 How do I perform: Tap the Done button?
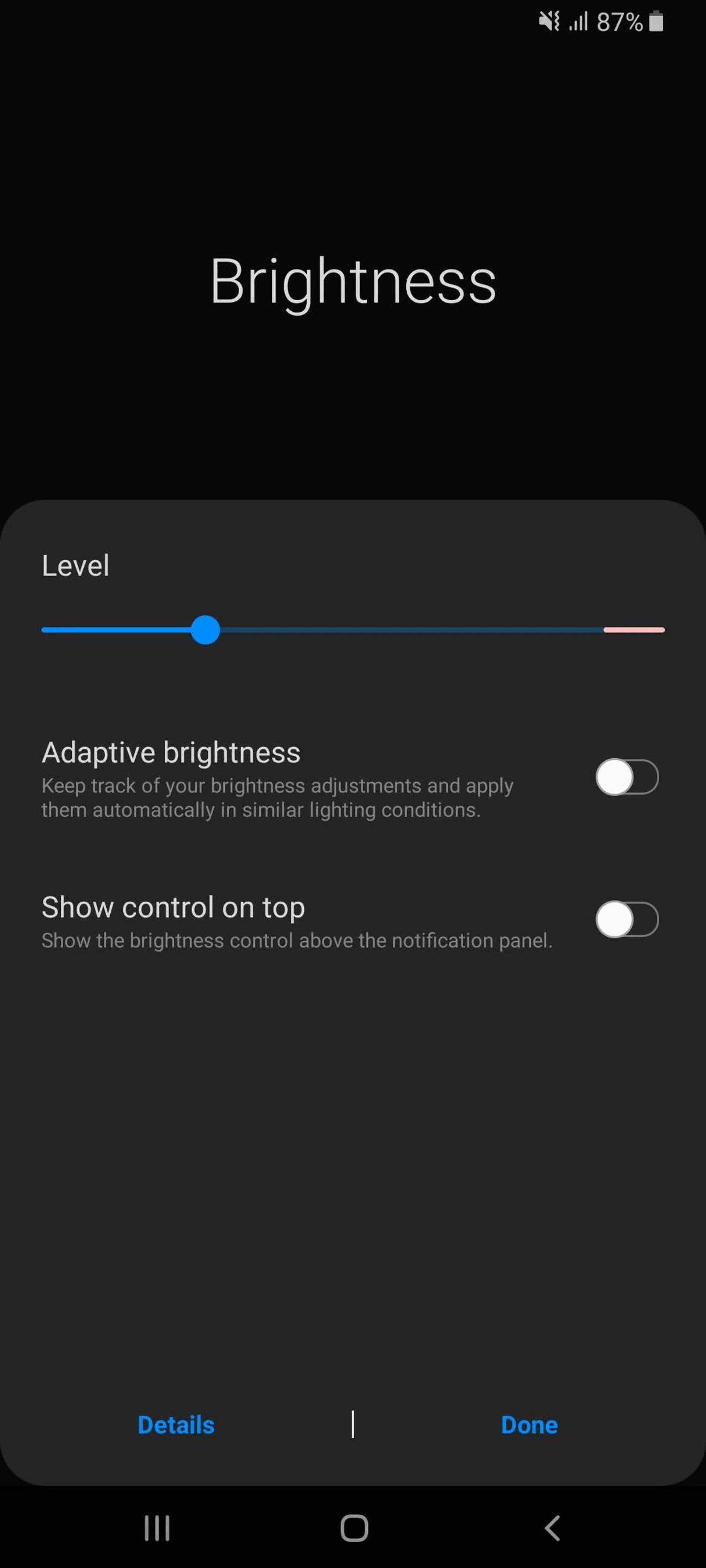pos(528,1425)
